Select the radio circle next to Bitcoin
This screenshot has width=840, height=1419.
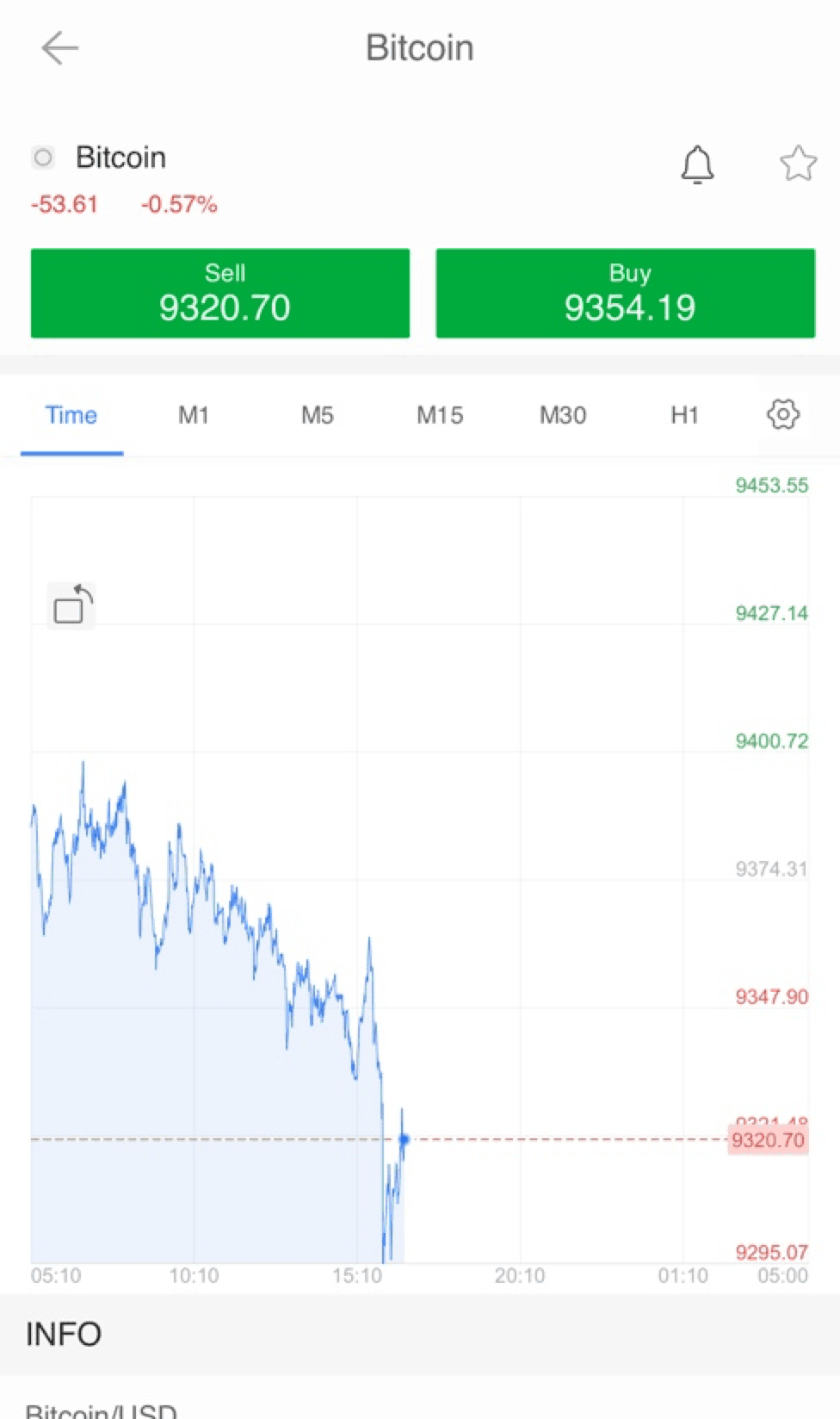click(x=42, y=158)
